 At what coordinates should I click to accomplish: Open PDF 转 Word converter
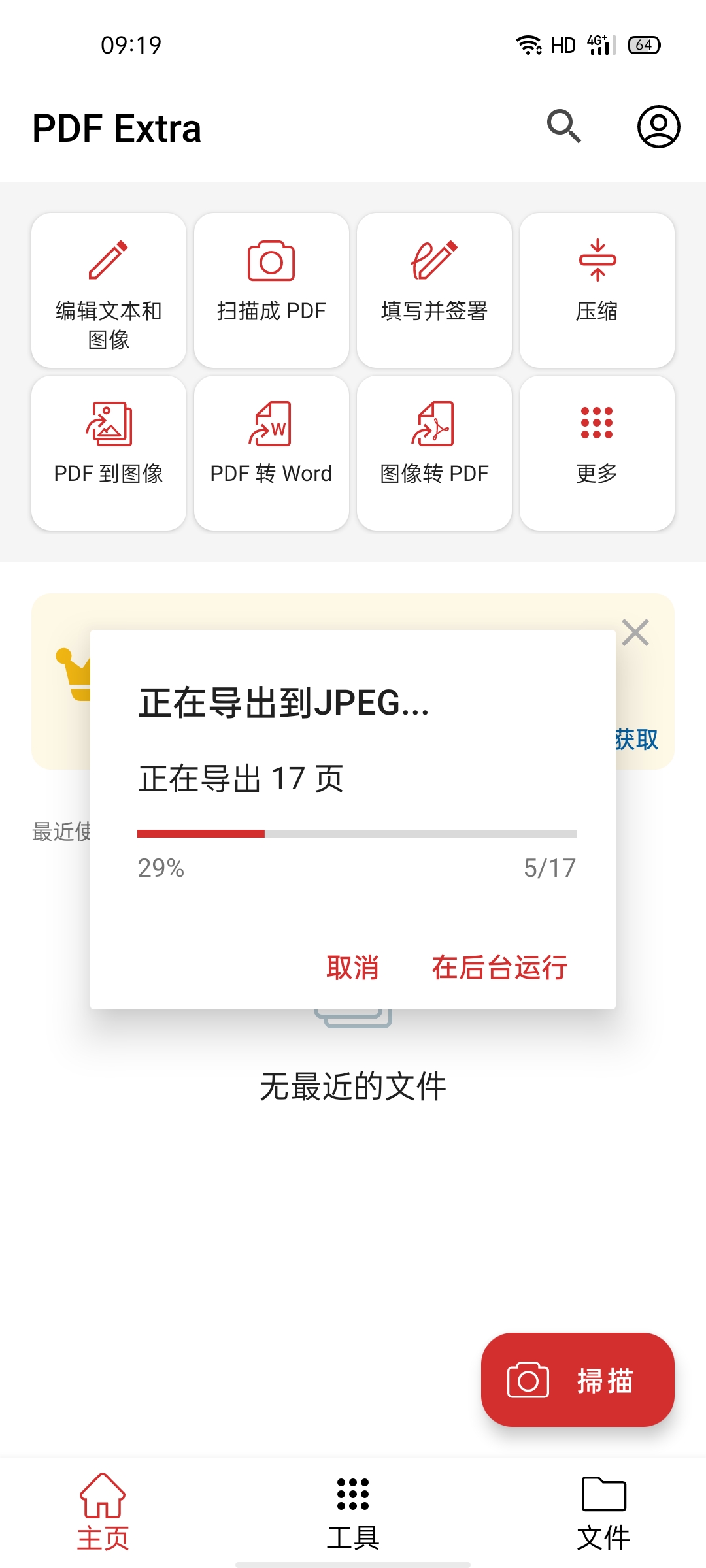pos(271,453)
